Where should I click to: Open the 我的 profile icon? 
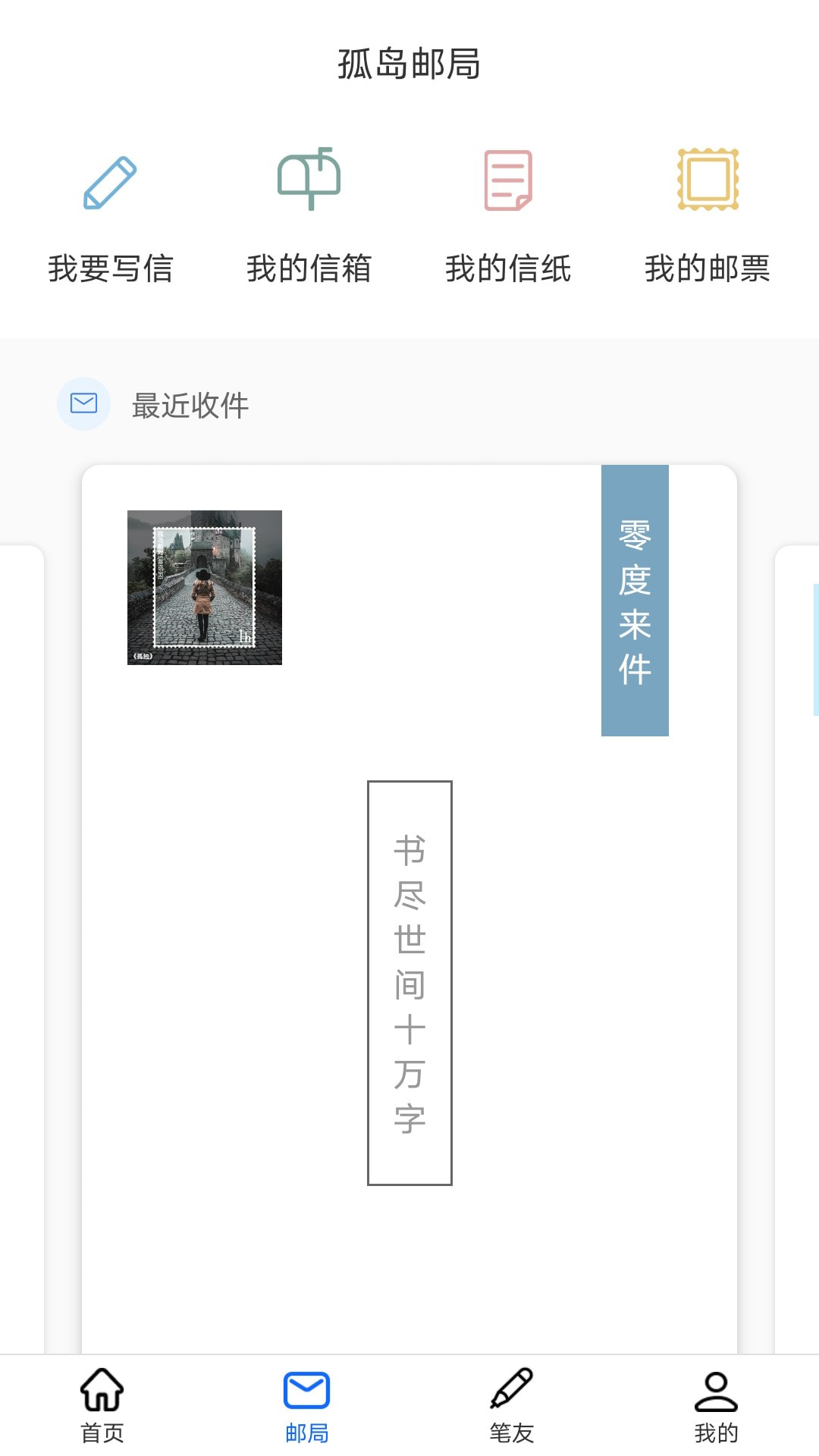tap(718, 1394)
